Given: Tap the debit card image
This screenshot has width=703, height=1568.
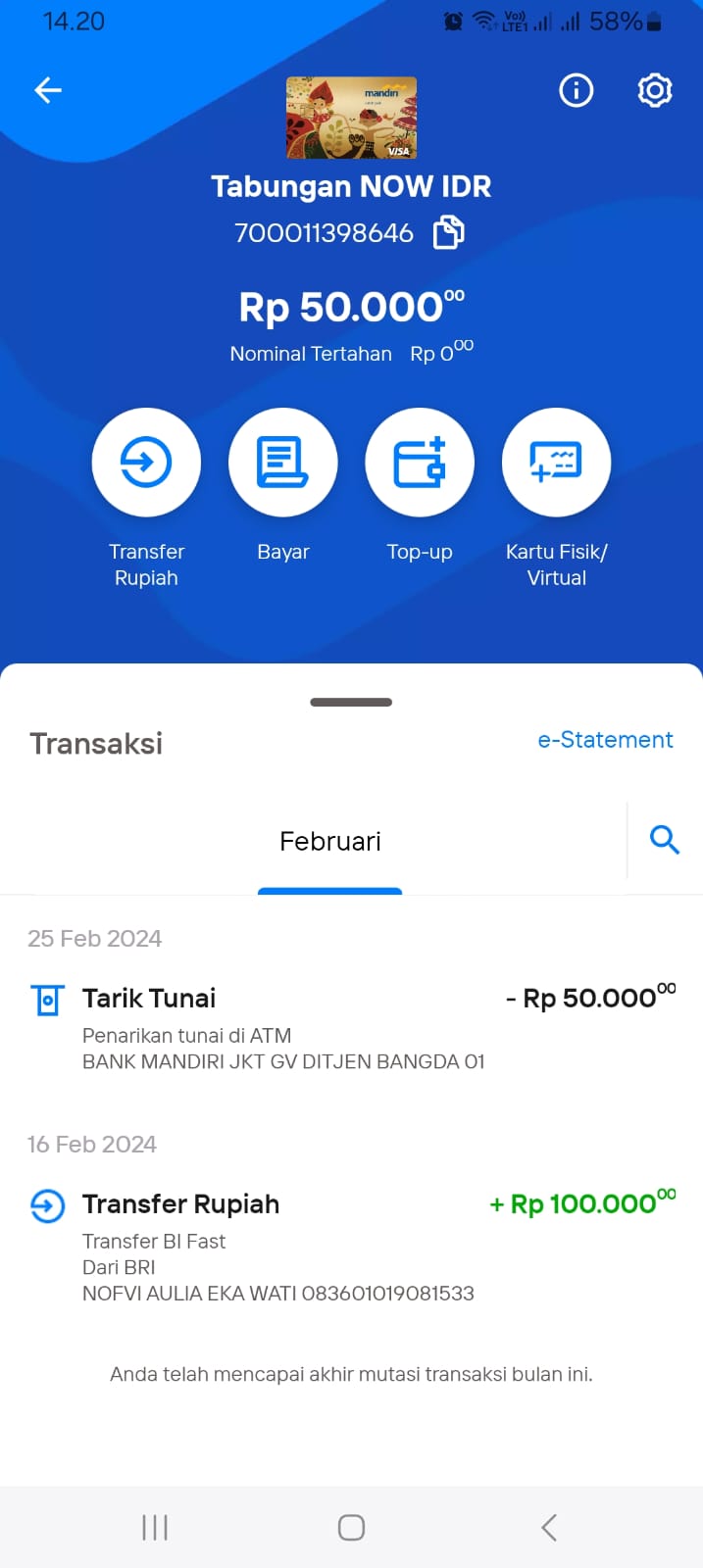Looking at the screenshot, I should click(351, 118).
